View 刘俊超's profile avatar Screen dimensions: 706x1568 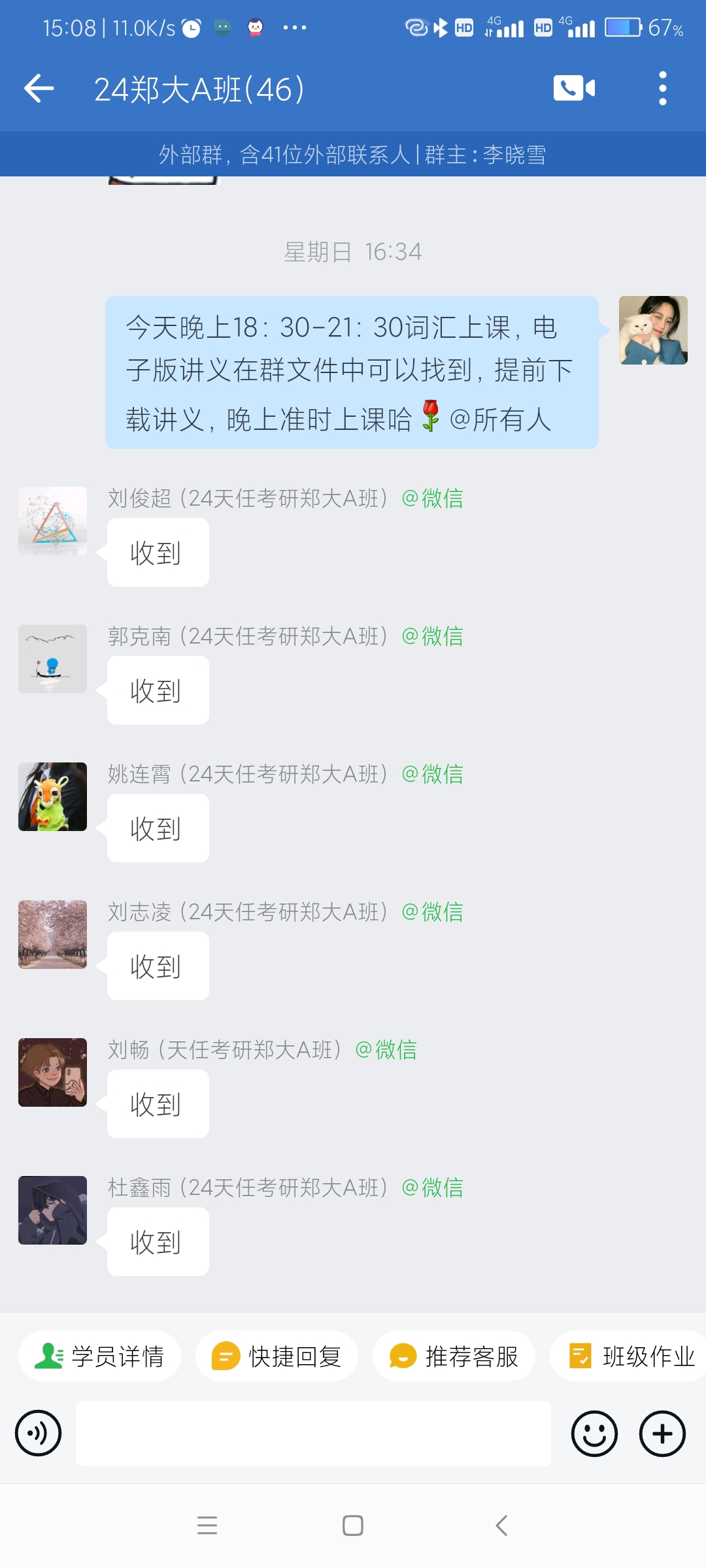click(x=52, y=521)
